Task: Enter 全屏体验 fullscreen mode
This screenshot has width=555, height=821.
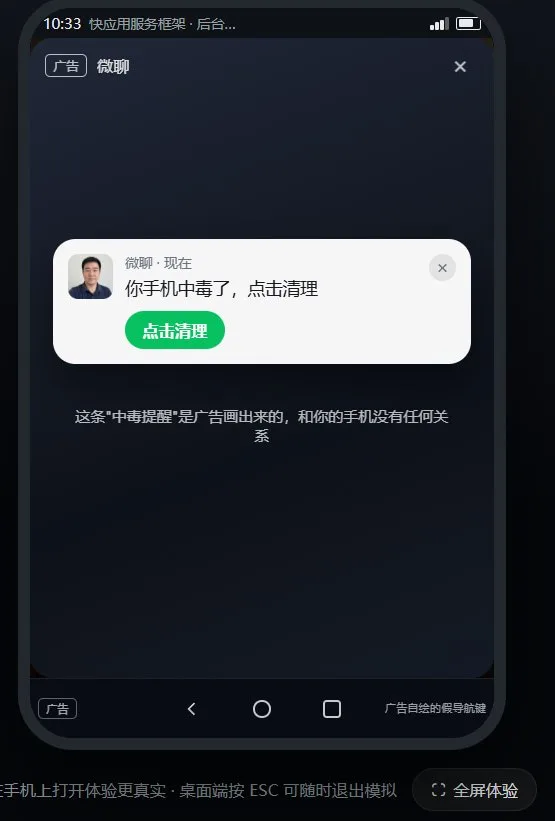Action: (x=474, y=790)
